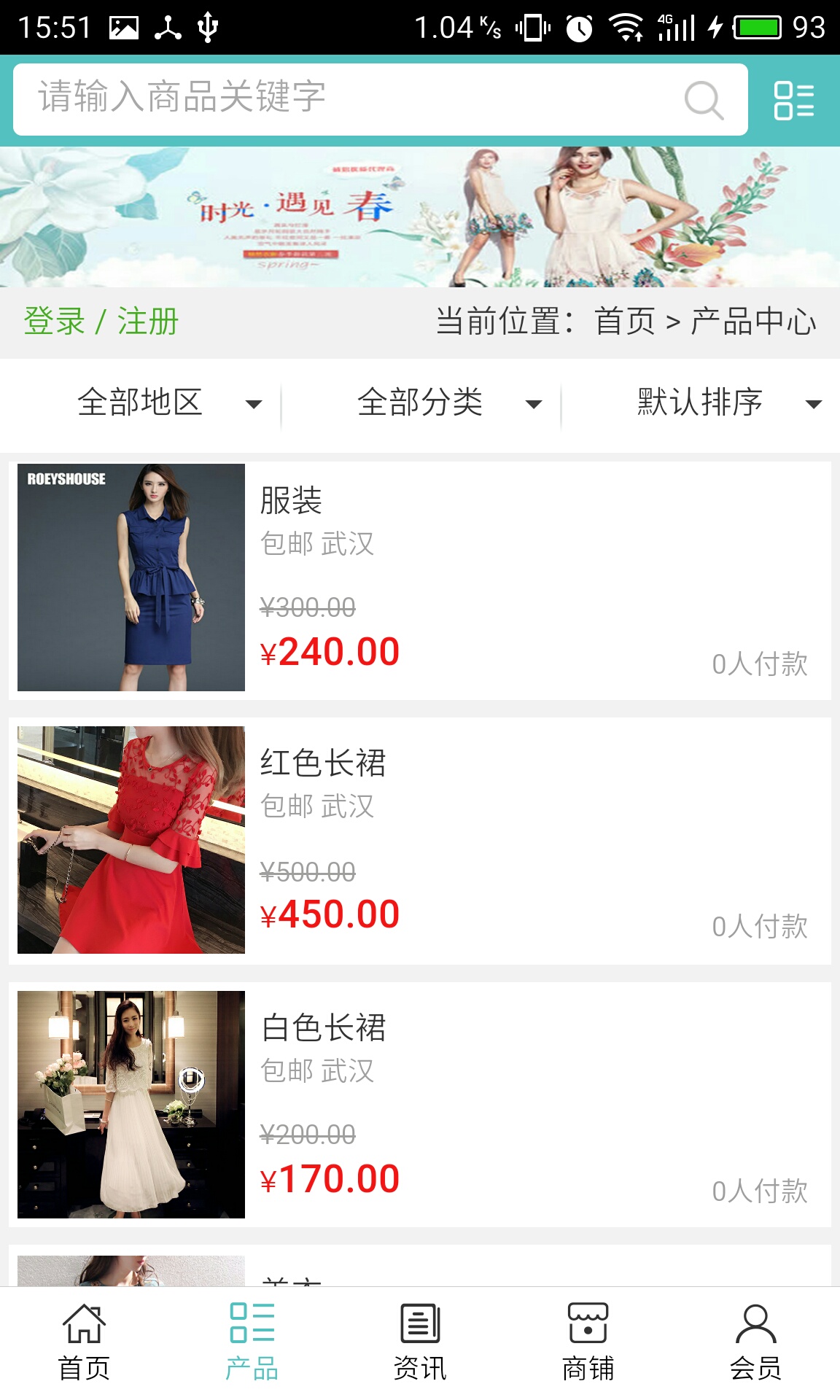Open the category list icon in header
This screenshot has height=1400, width=840.
point(793,100)
